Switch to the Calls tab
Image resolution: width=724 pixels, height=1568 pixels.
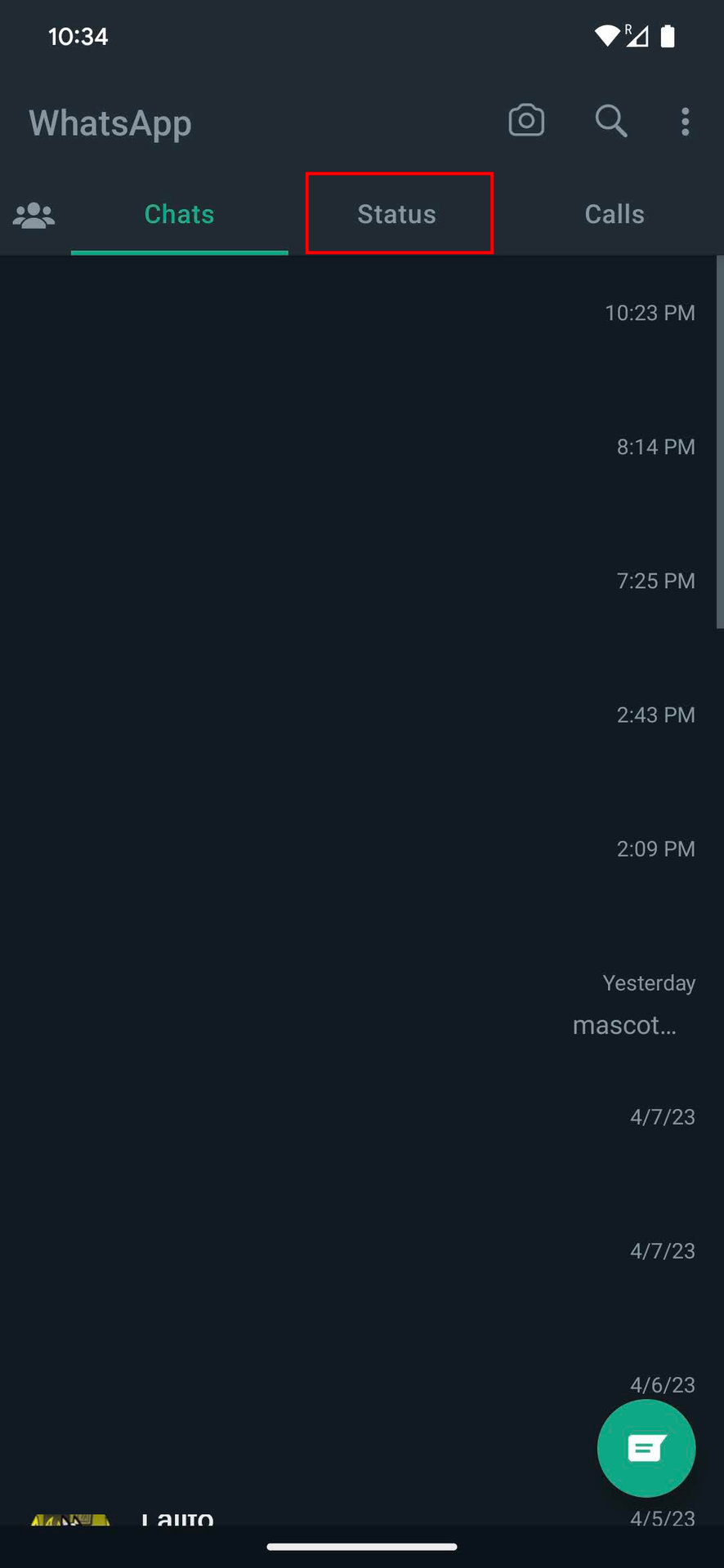pyautogui.click(x=615, y=214)
